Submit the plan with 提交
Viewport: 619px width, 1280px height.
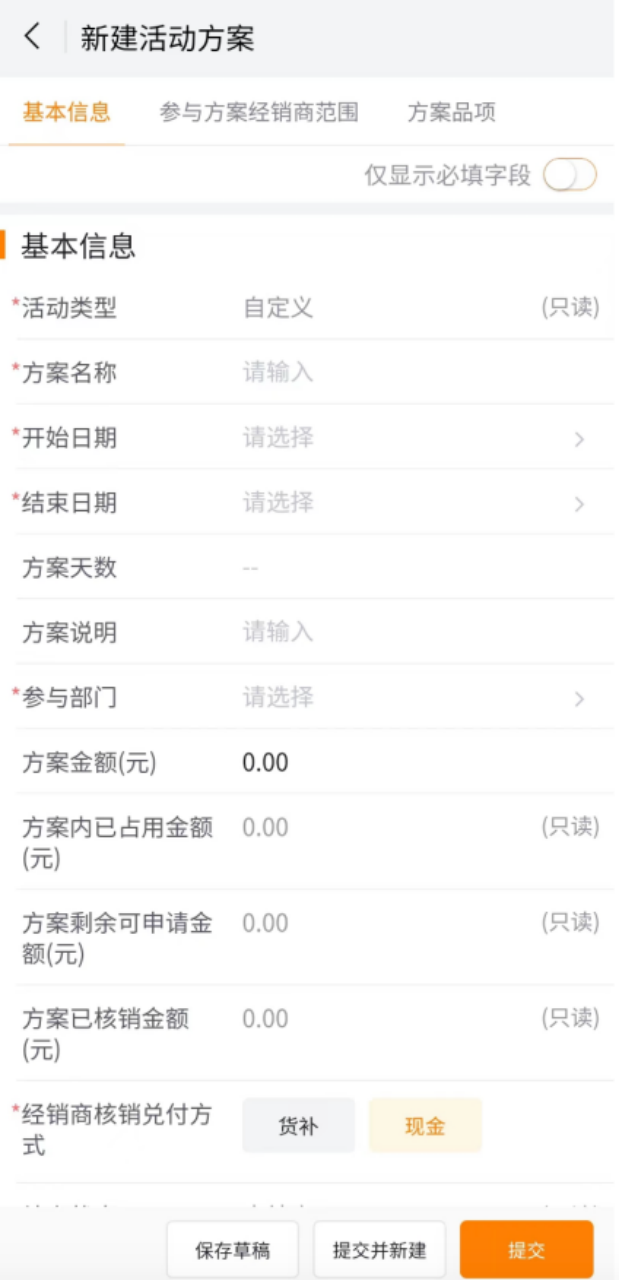click(526, 1250)
